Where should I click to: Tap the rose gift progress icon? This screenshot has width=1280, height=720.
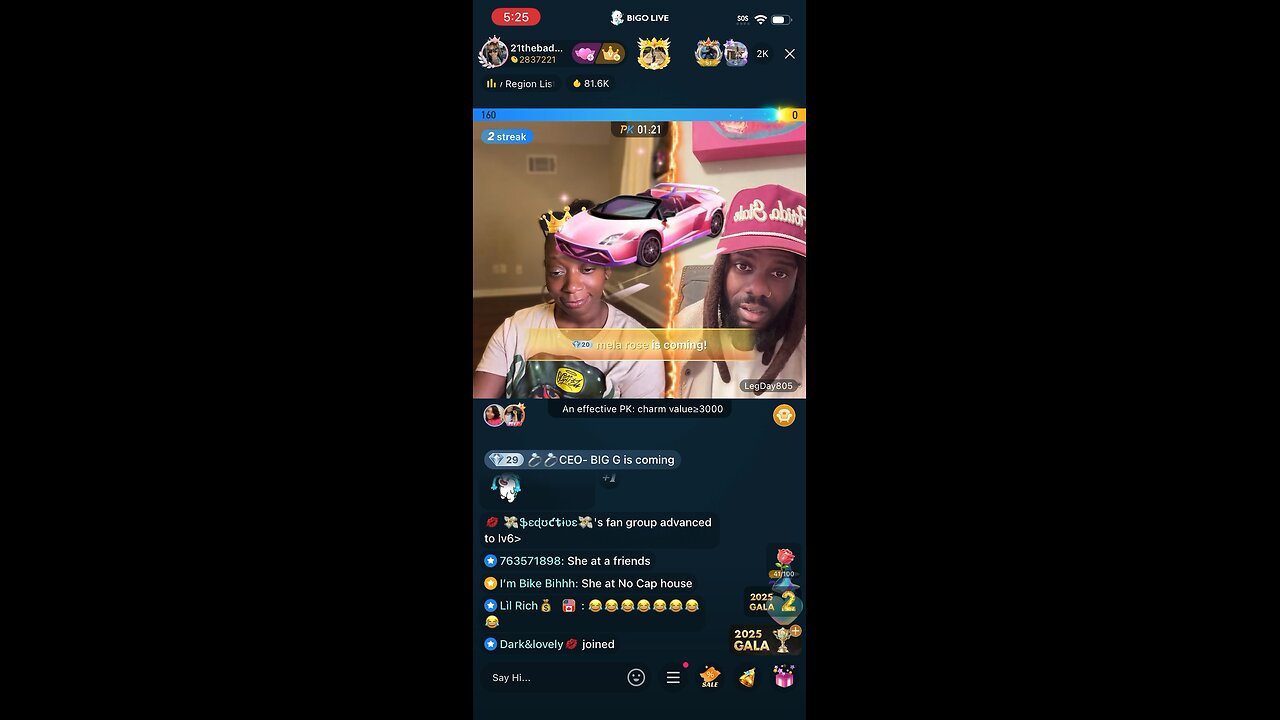[784, 563]
